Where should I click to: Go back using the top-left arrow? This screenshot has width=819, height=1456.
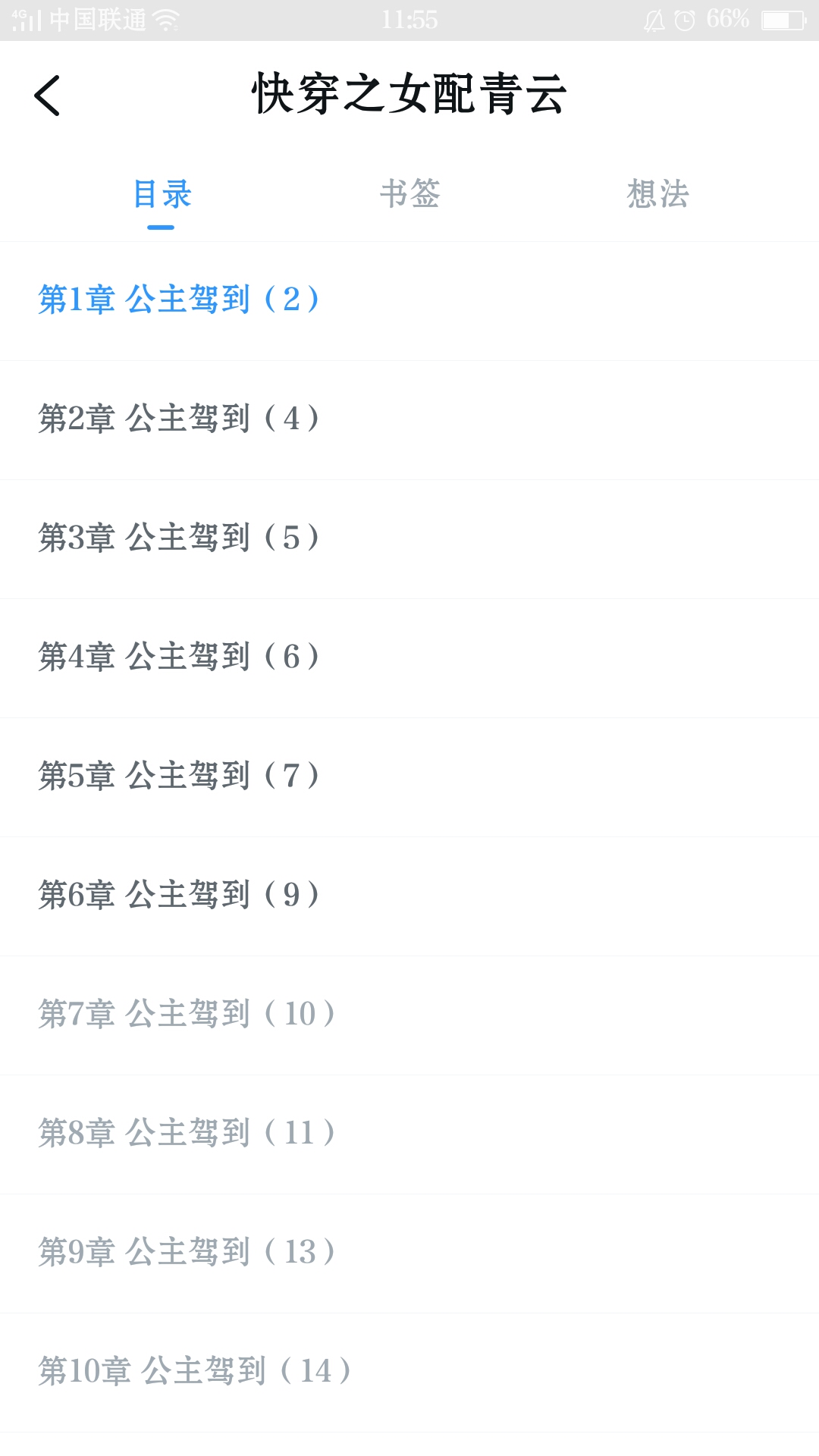point(47,96)
